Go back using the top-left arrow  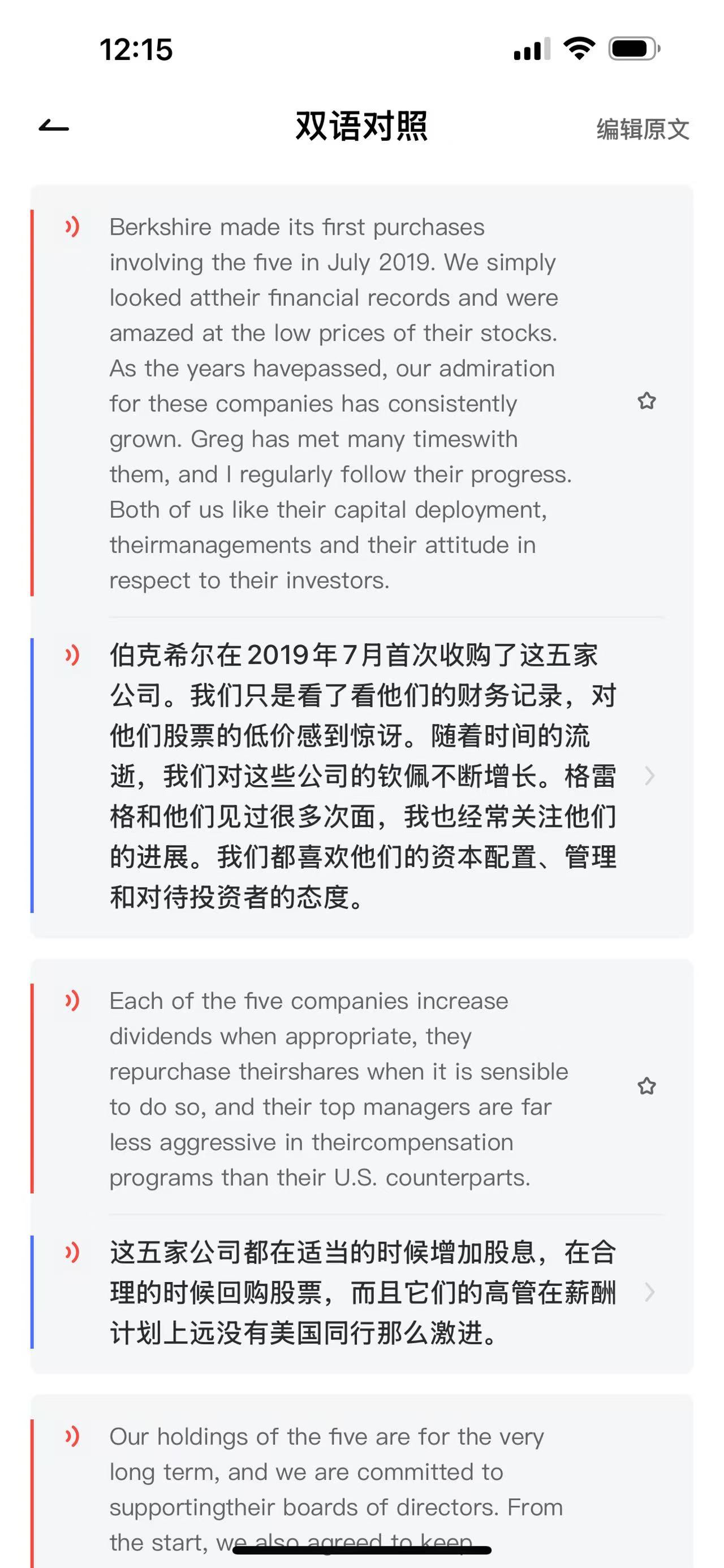pos(54,127)
